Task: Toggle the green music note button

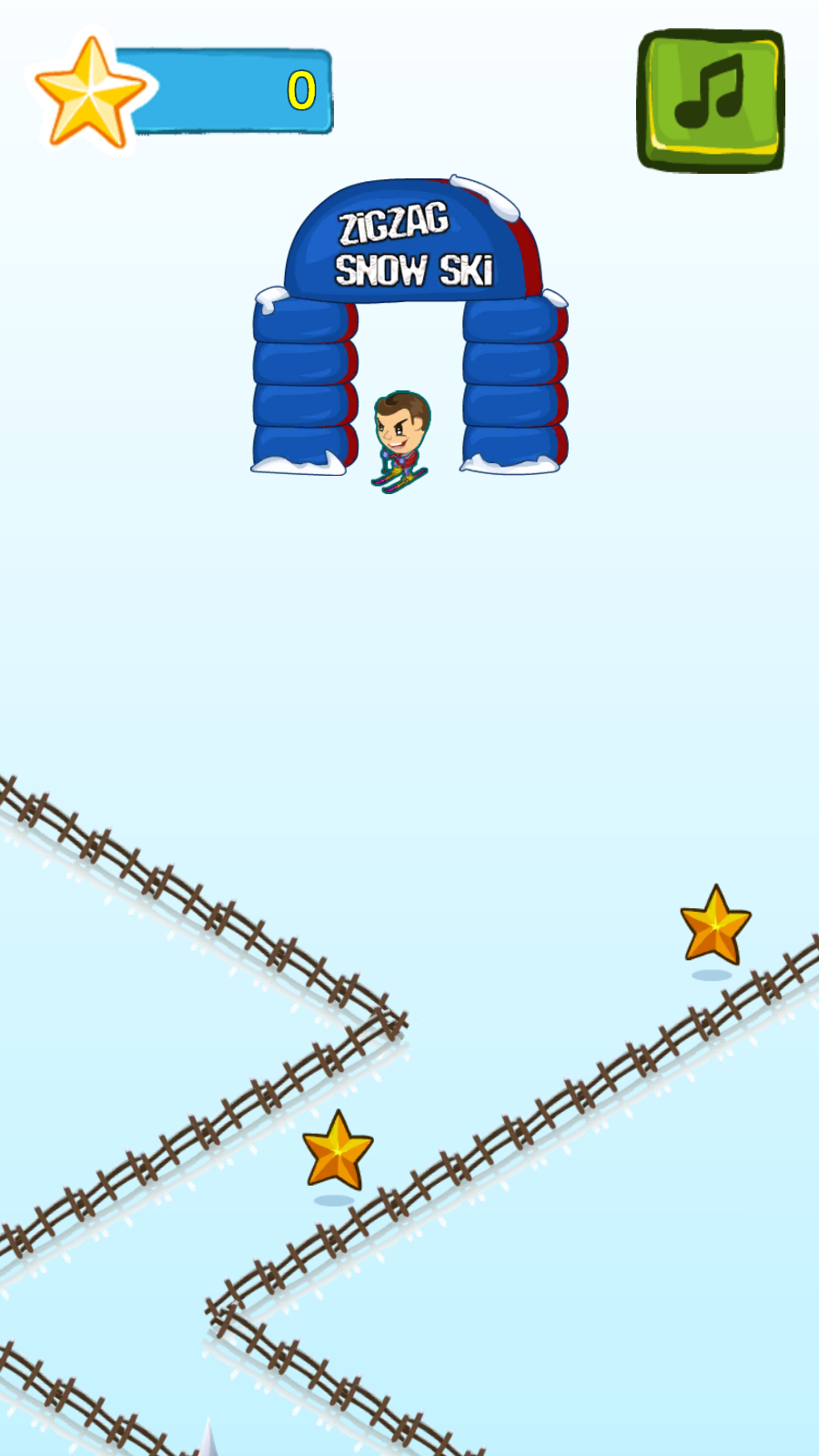Action: (711, 100)
